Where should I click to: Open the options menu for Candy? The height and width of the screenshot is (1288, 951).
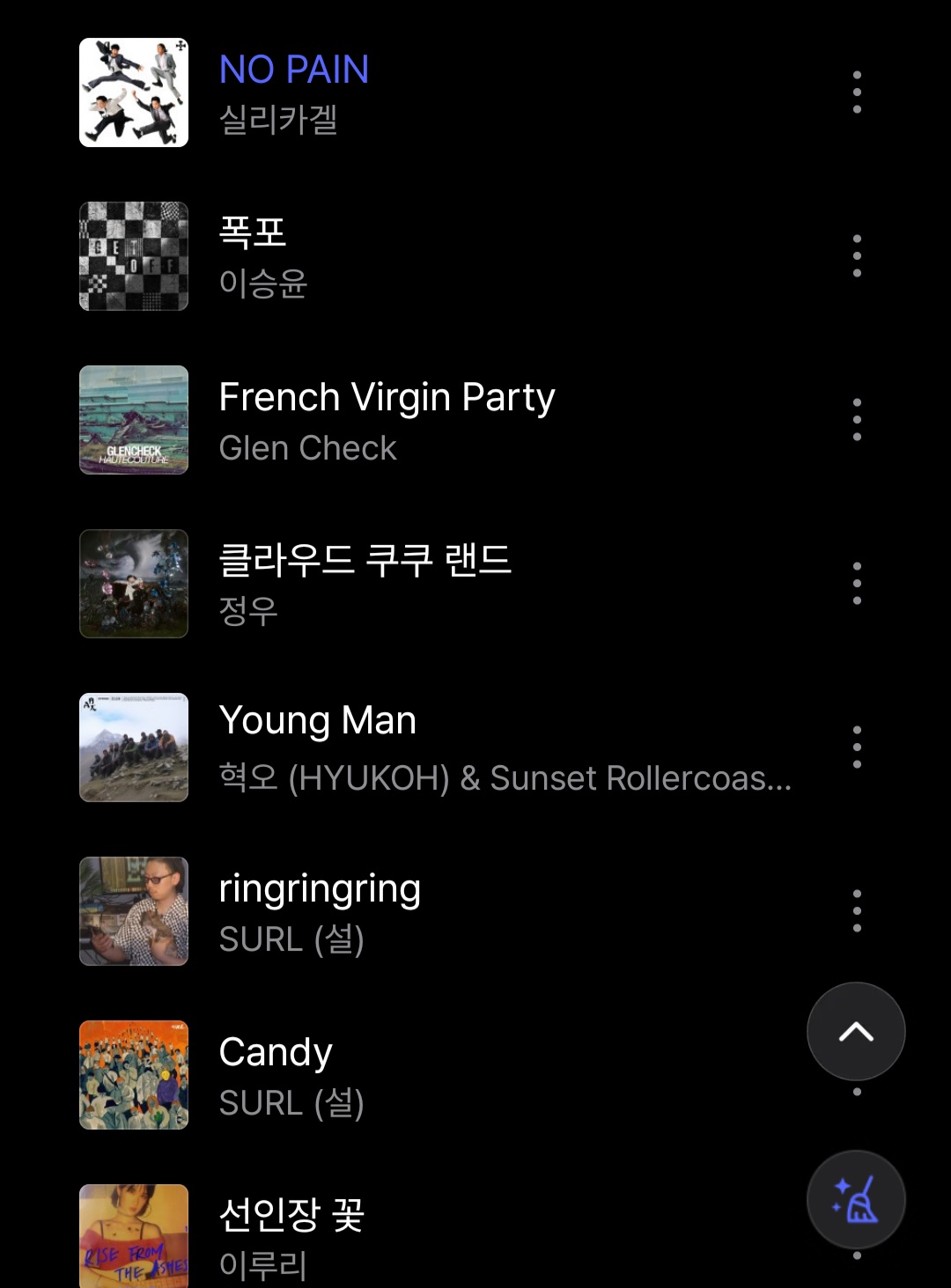(x=856, y=1074)
